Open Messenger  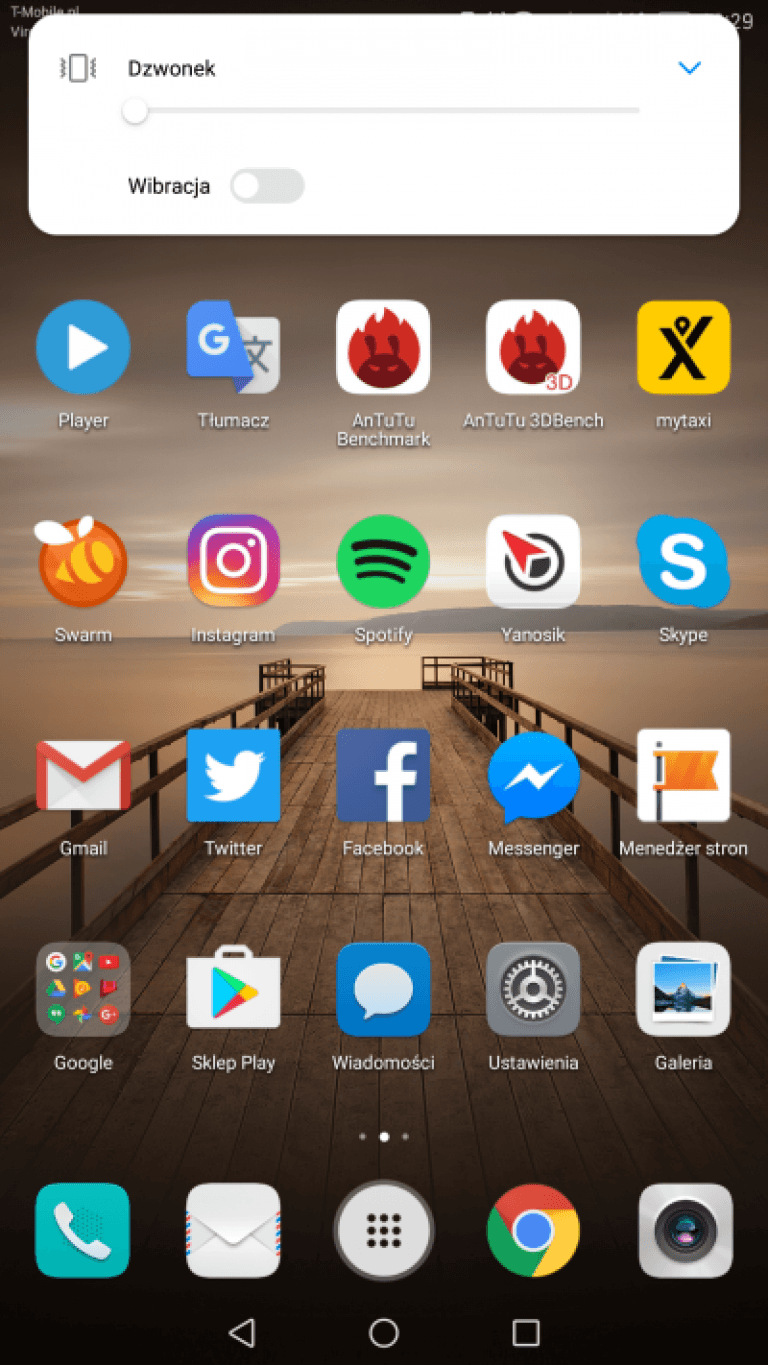tap(533, 775)
